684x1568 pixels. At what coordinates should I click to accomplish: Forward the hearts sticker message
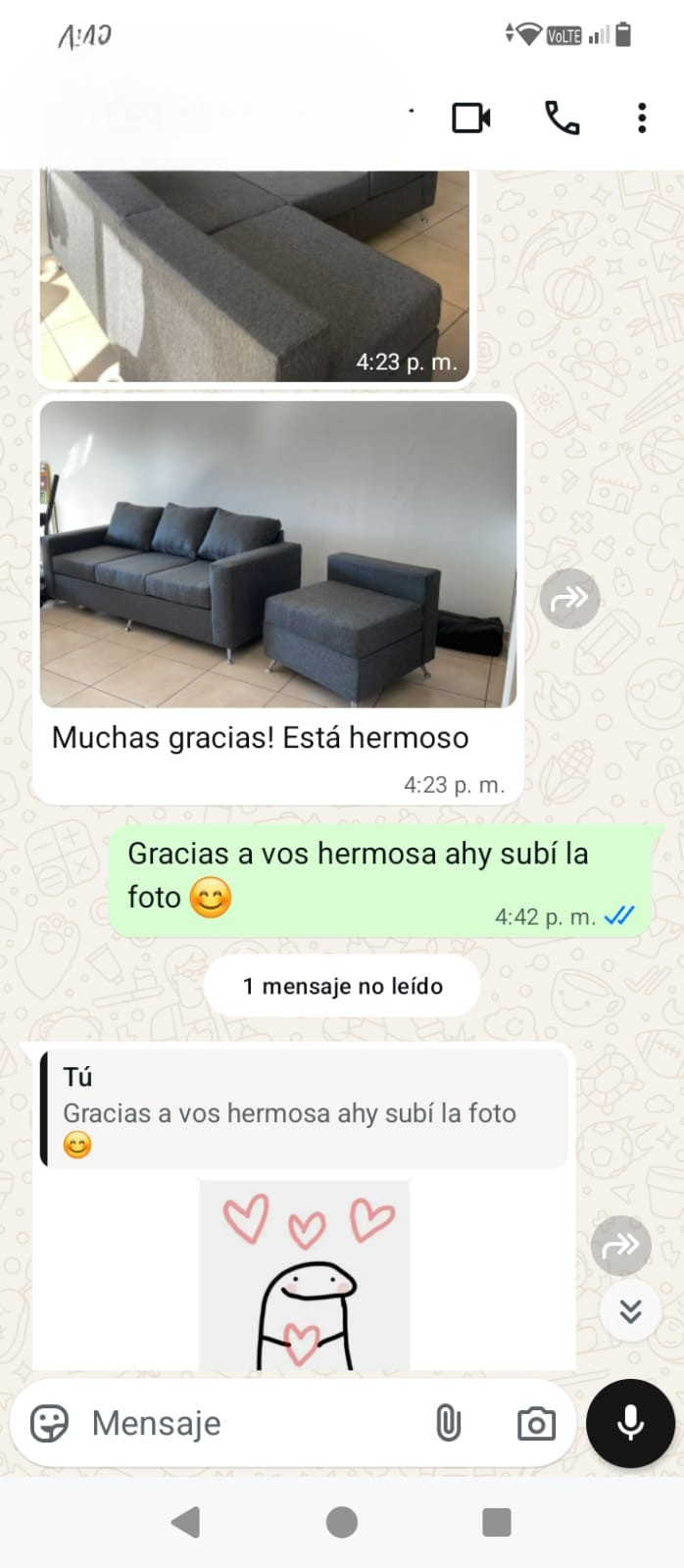620,1246
